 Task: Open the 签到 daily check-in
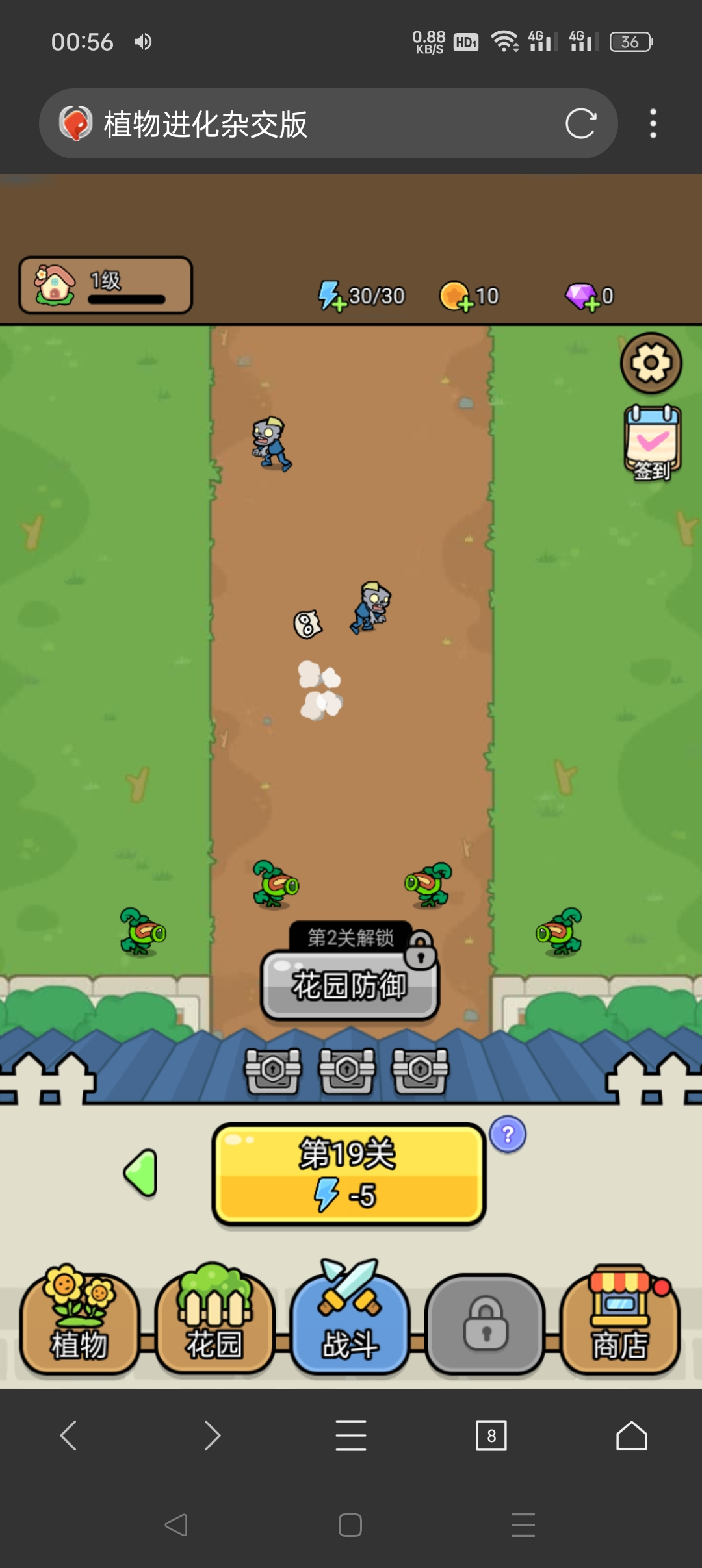click(652, 443)
